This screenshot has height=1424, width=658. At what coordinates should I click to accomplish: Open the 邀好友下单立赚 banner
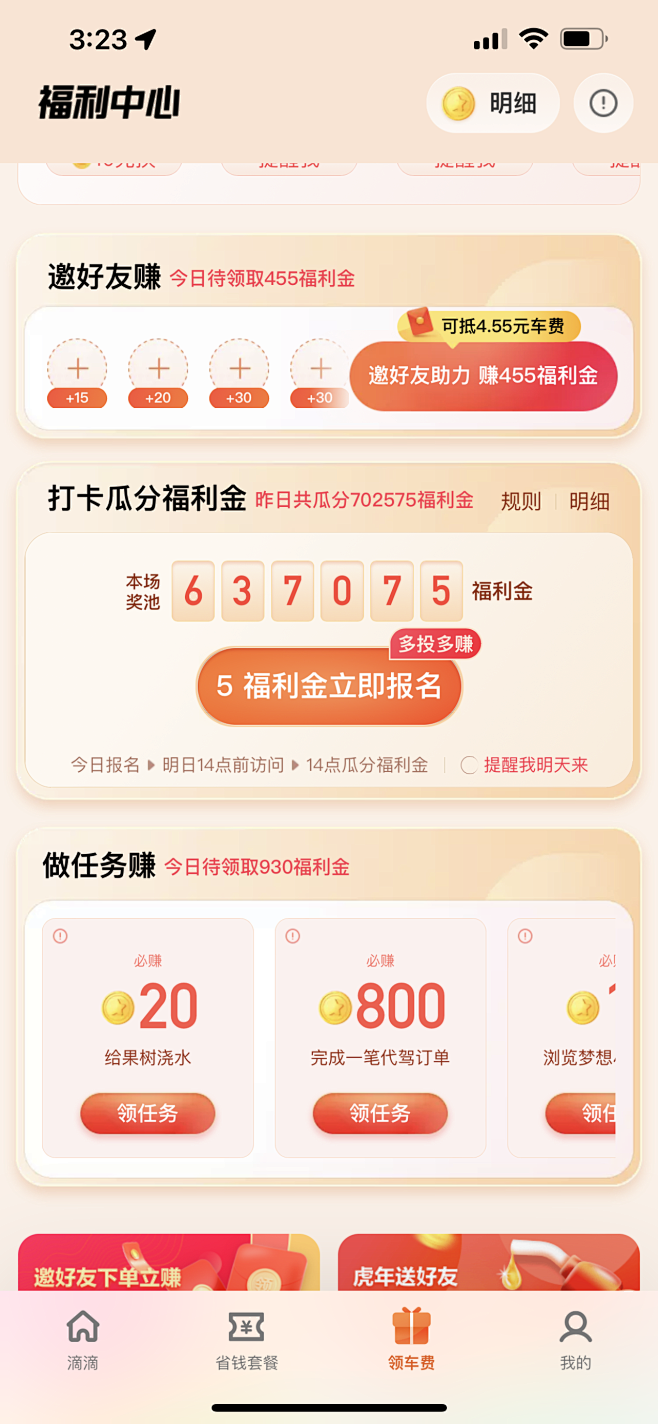169,1262
